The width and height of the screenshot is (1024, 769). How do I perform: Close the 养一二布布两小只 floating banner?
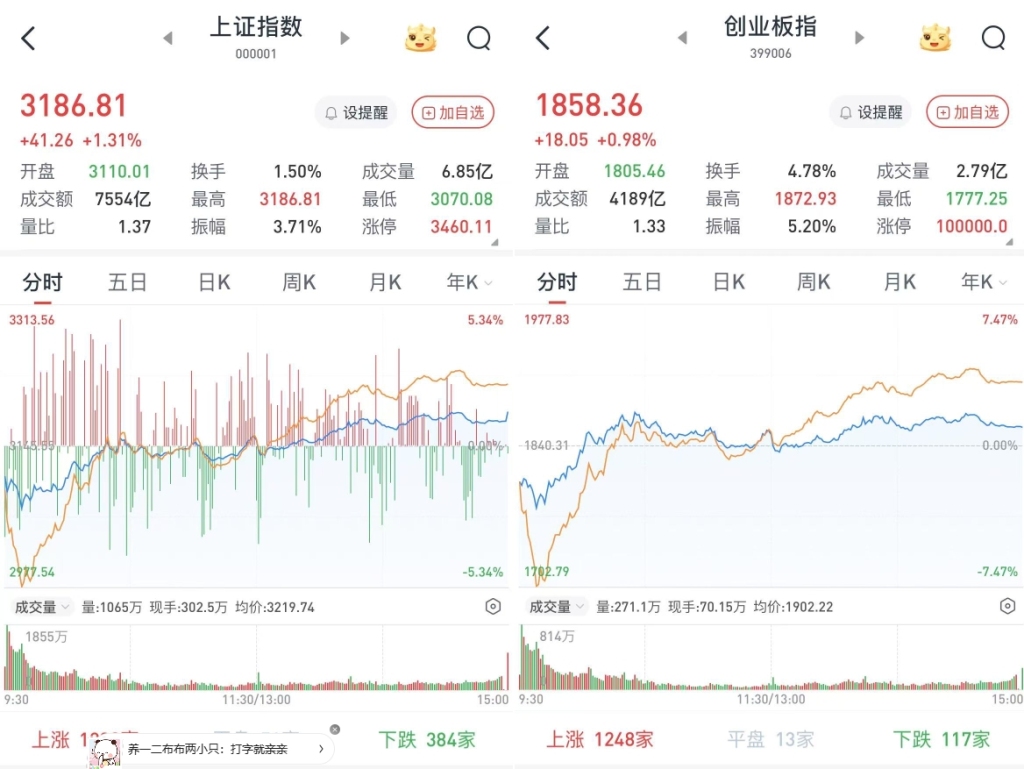click(335, 729)
